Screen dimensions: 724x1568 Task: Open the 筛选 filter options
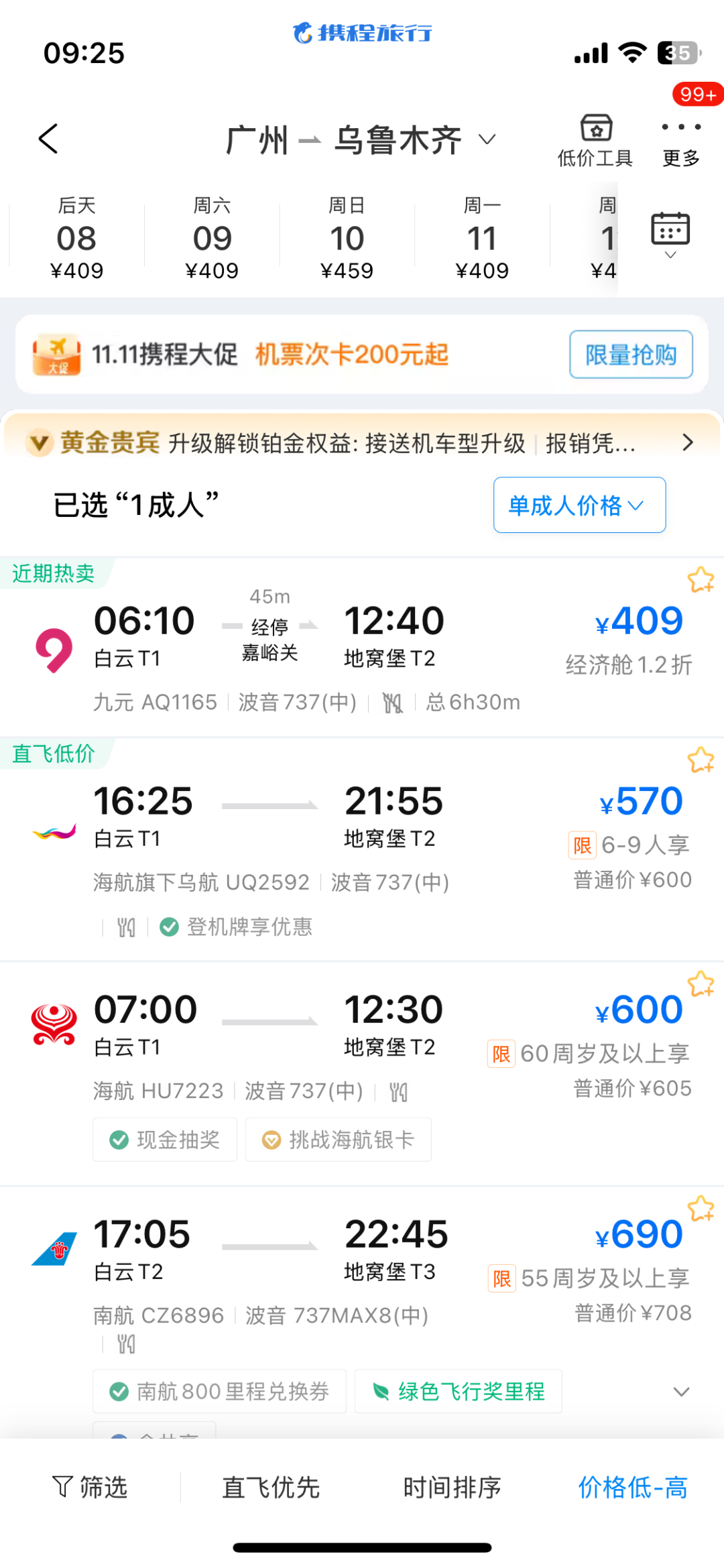90,1487
